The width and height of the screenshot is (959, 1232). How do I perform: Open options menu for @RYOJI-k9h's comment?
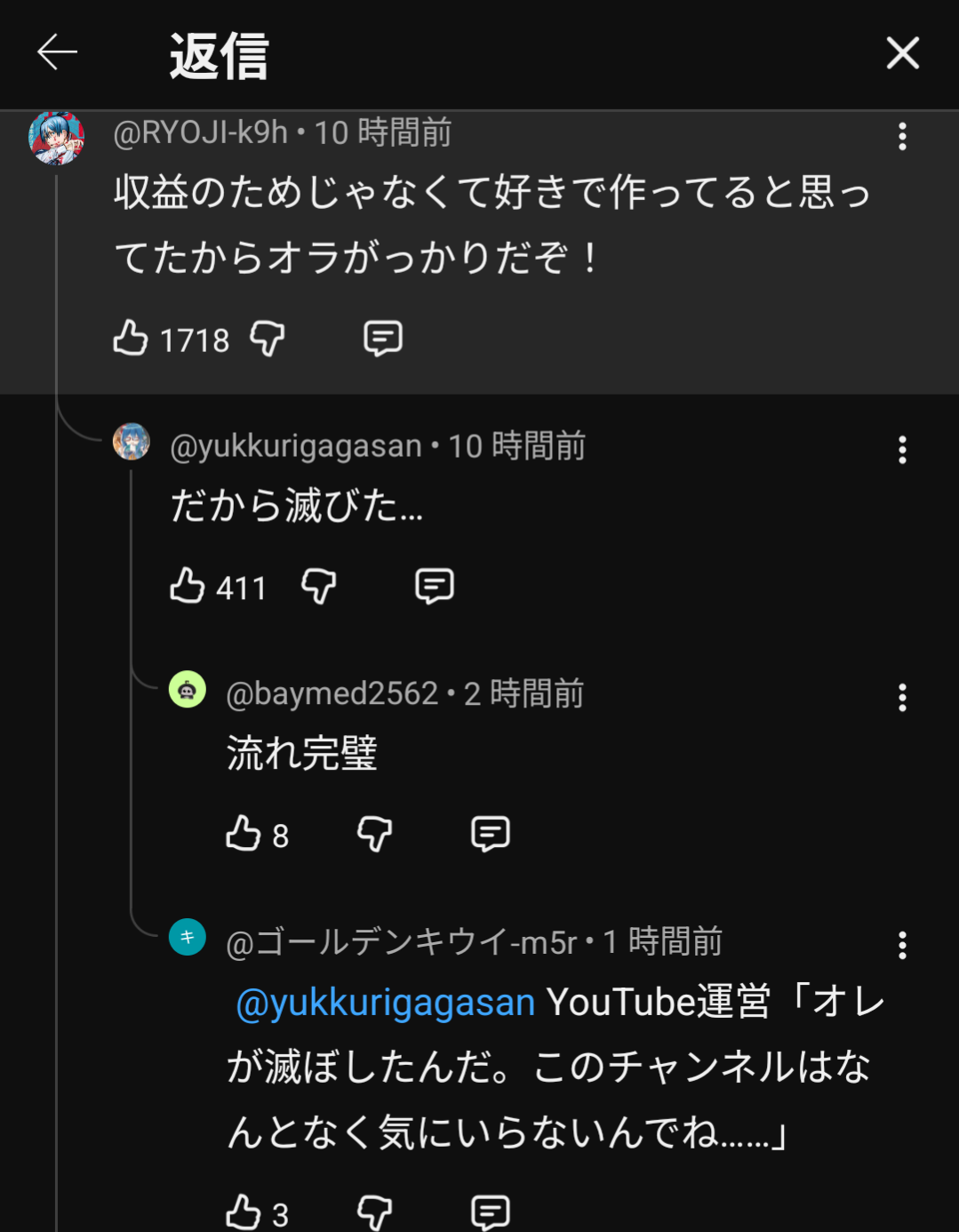click(x=902, y=136)
